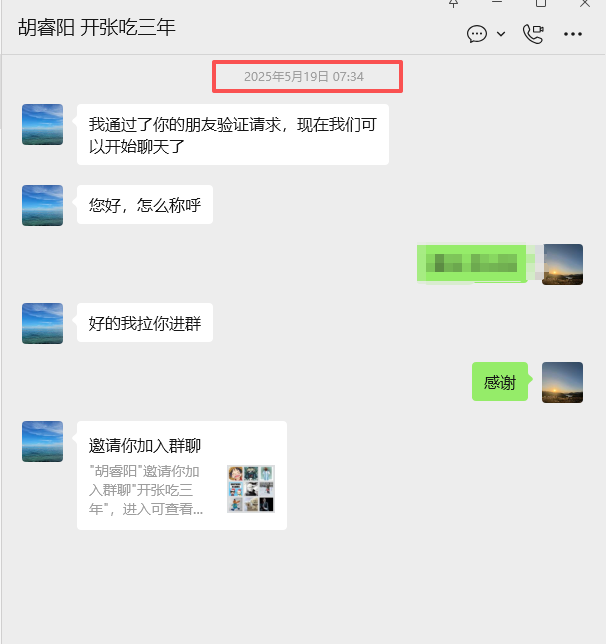
Task: Pin the window on top
Action: pyautogui.click(x=453, y=3)
